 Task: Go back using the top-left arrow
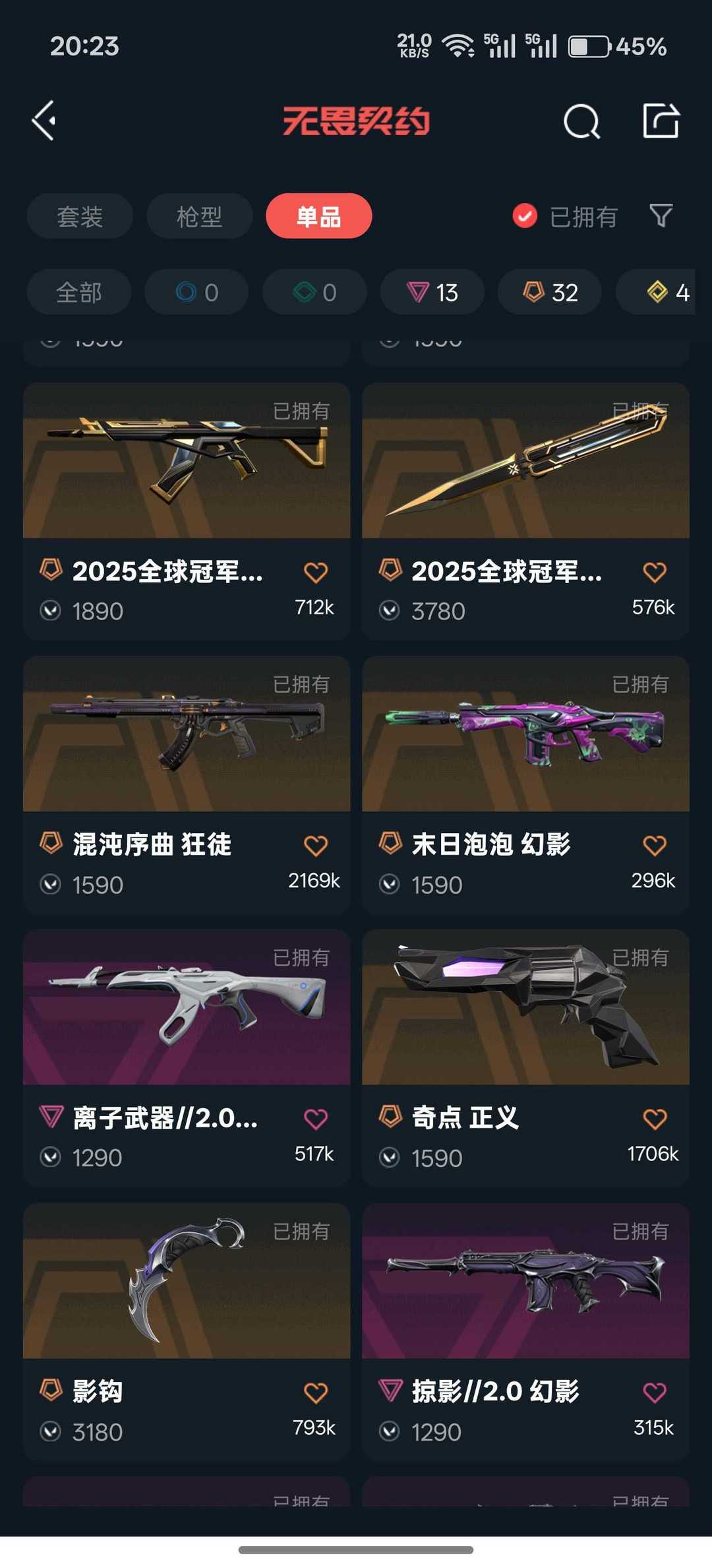click(44, 121)
